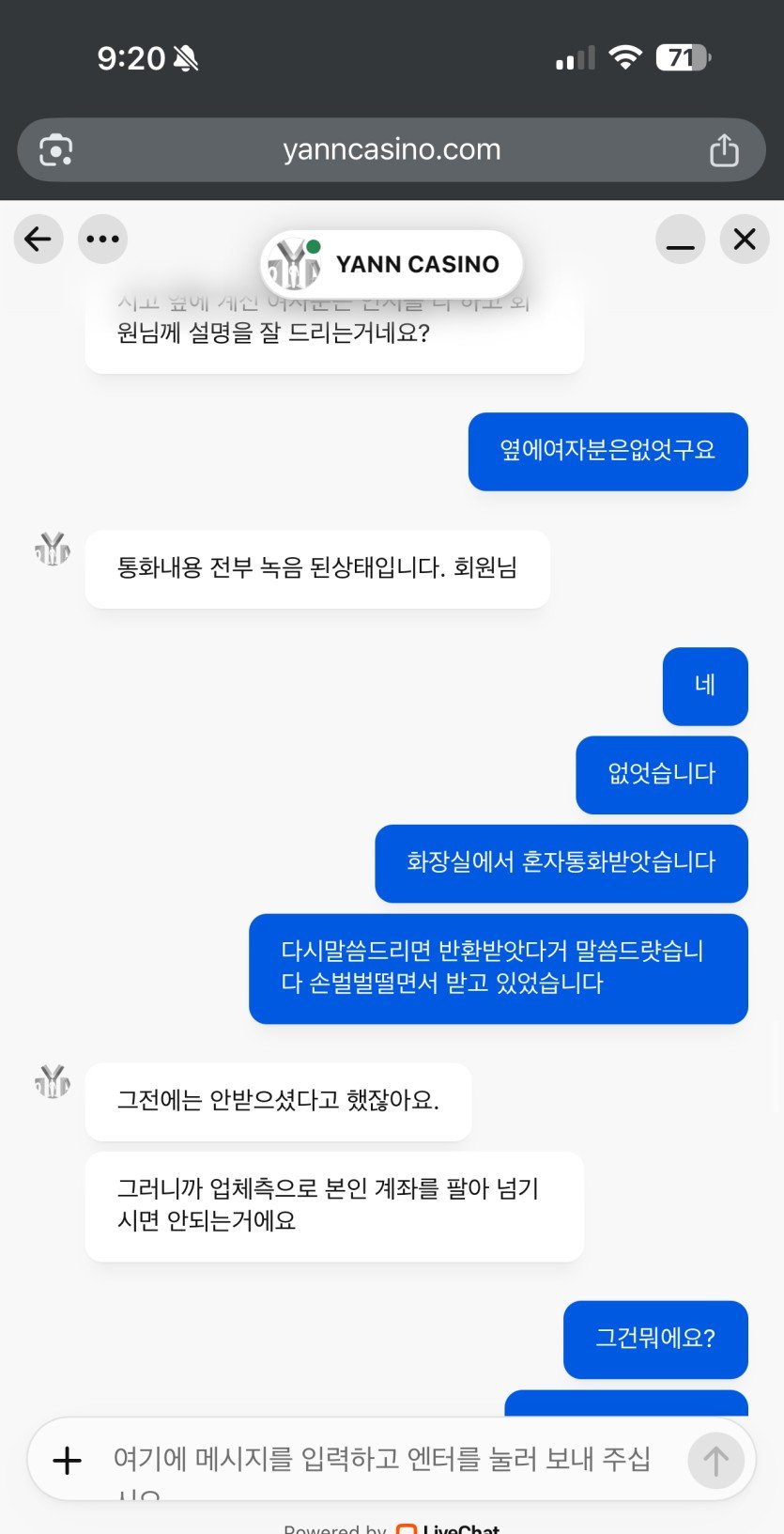Share the page from the address bar
The height and width of the screenshot is (1534, 784).
click(724, 150)
